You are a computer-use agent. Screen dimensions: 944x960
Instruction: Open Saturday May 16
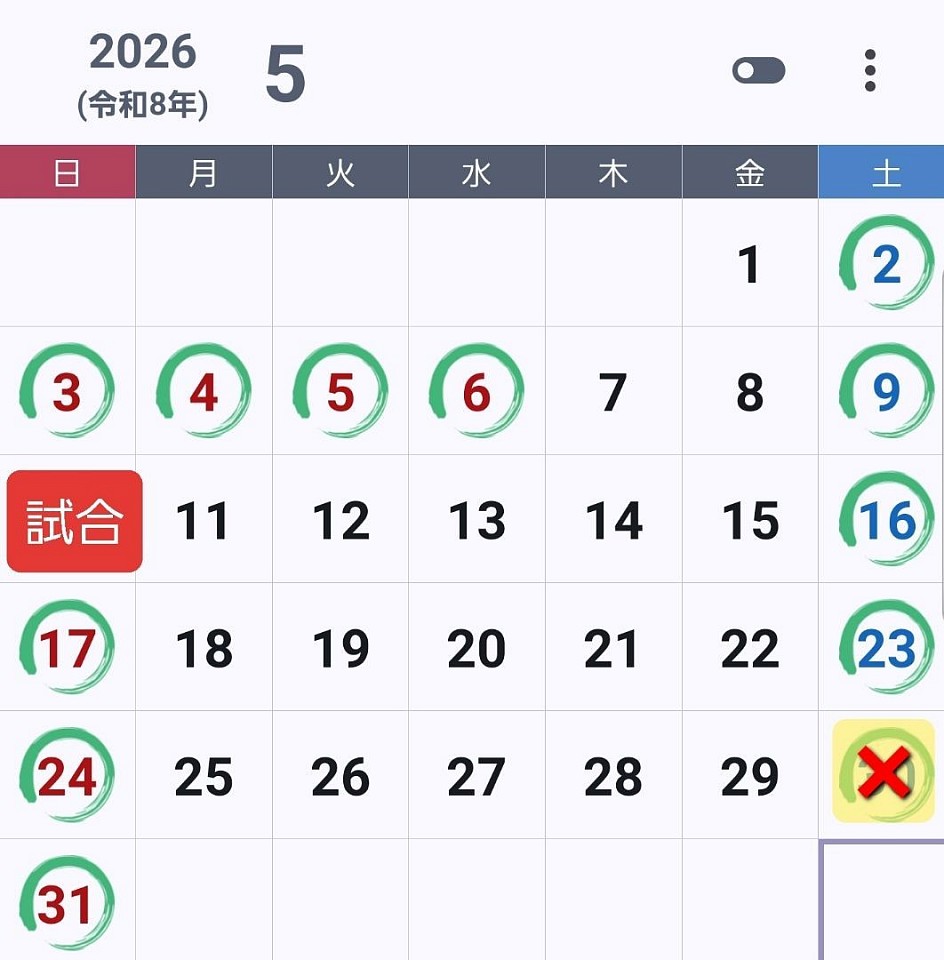click(886, 520)
